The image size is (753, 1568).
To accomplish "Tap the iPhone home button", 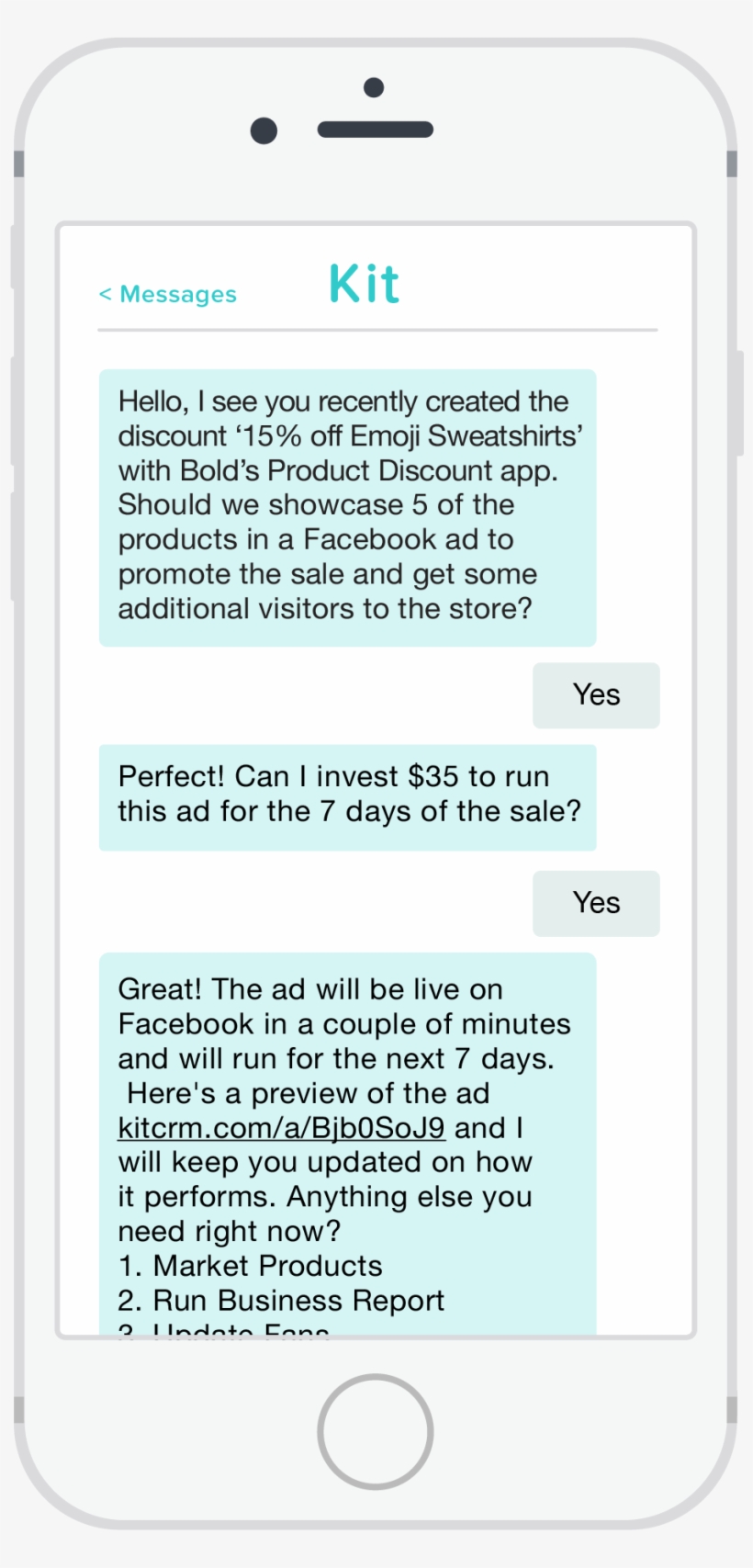I will point(374,1430).
